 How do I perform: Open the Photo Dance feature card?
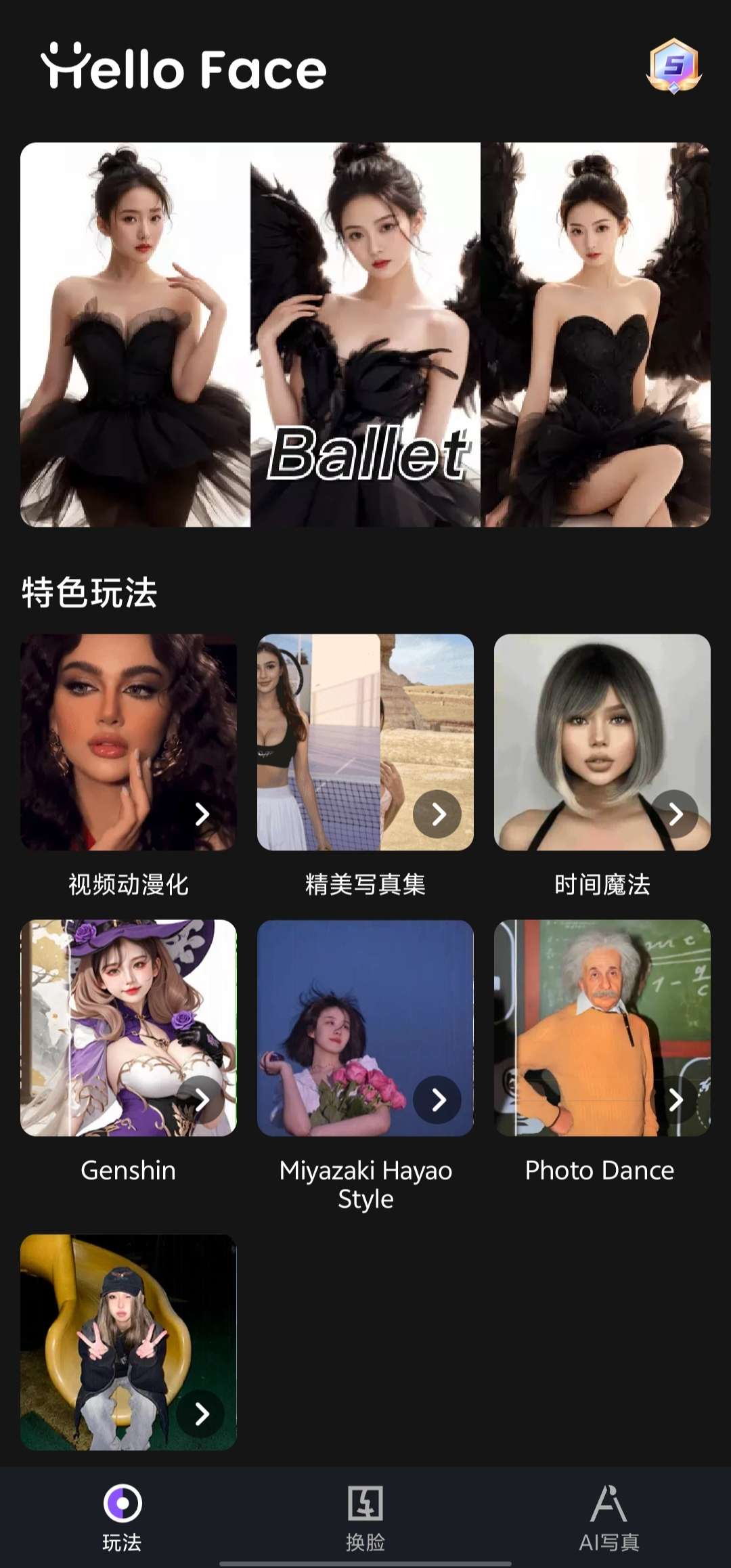point(602,1028)
